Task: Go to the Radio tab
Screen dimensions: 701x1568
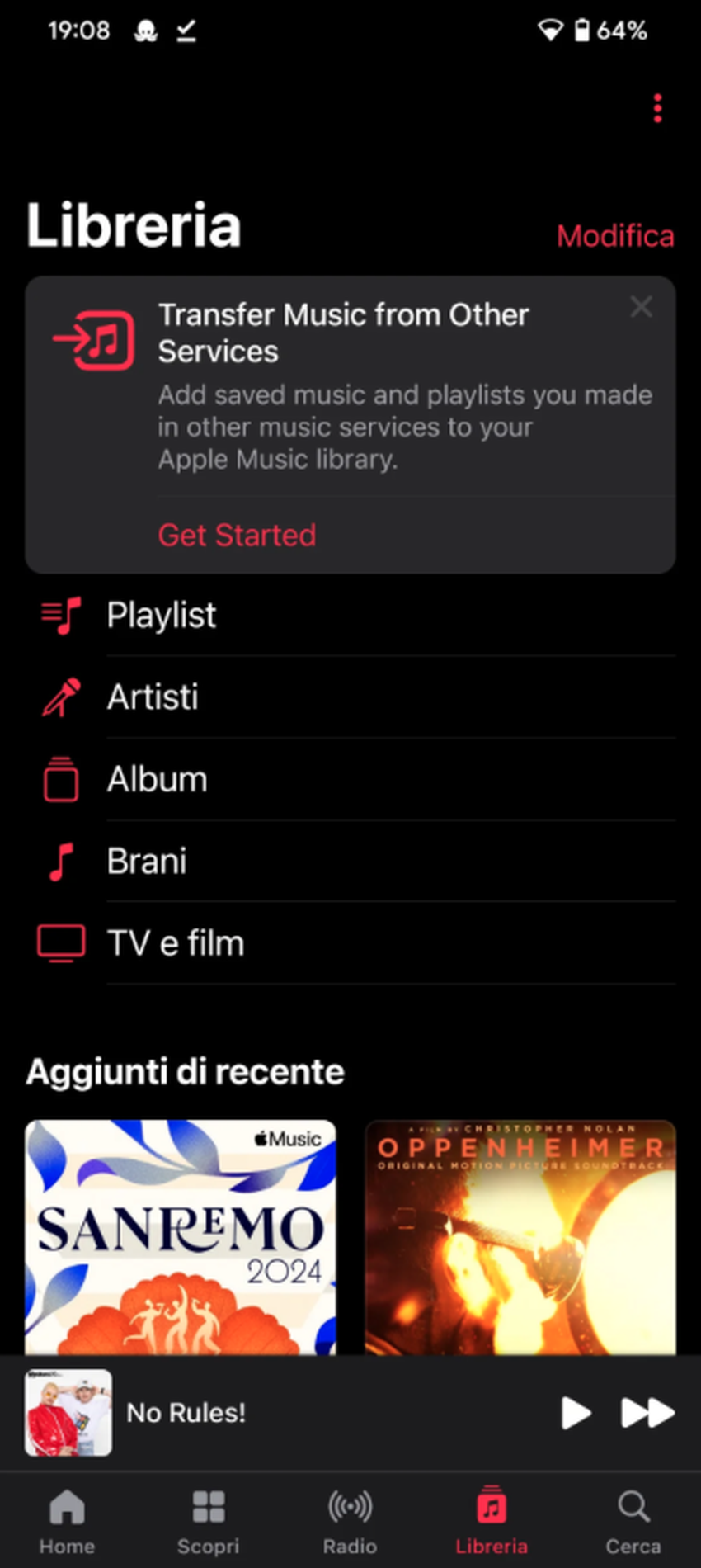Action: (350, 1522)
